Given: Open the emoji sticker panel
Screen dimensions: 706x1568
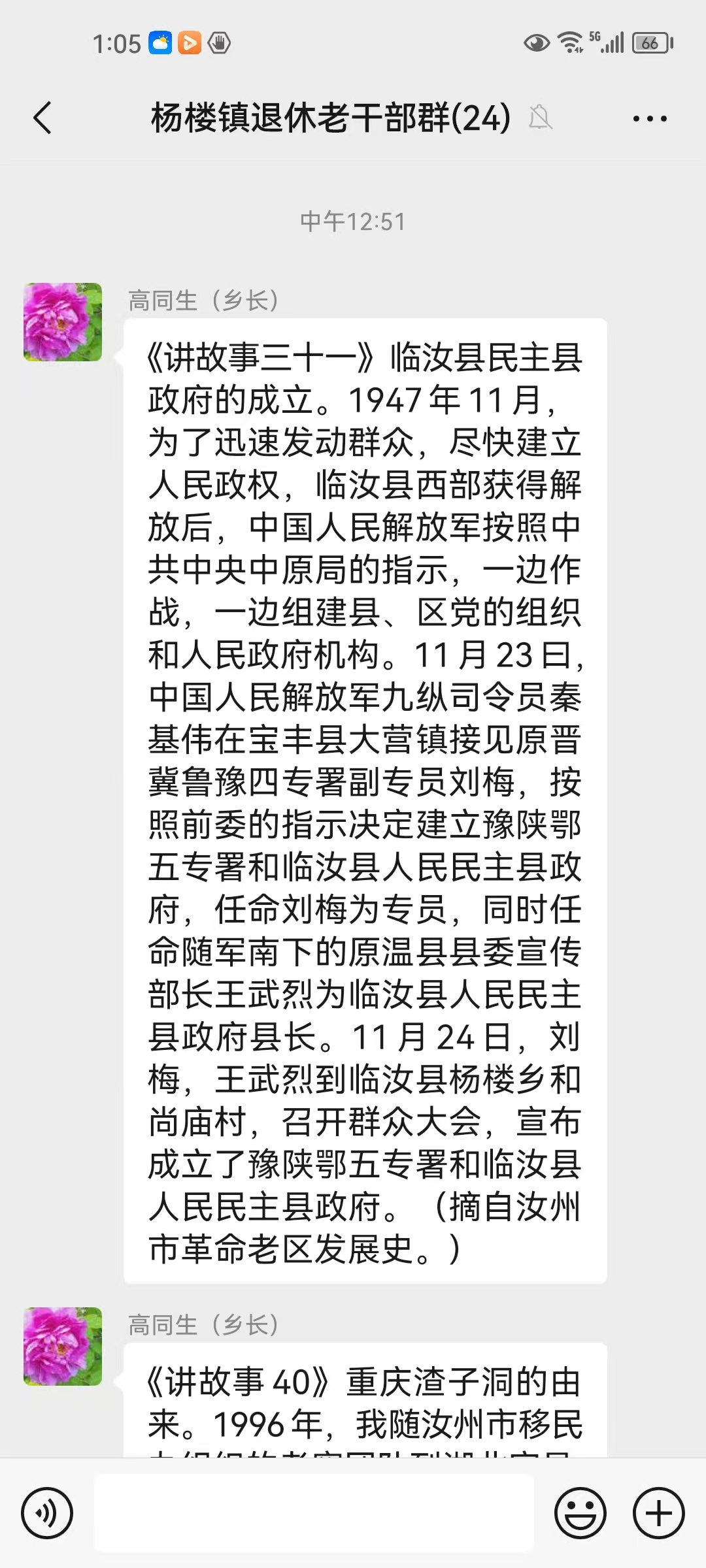Looking at the screenshot, I should click(580, 1512).
